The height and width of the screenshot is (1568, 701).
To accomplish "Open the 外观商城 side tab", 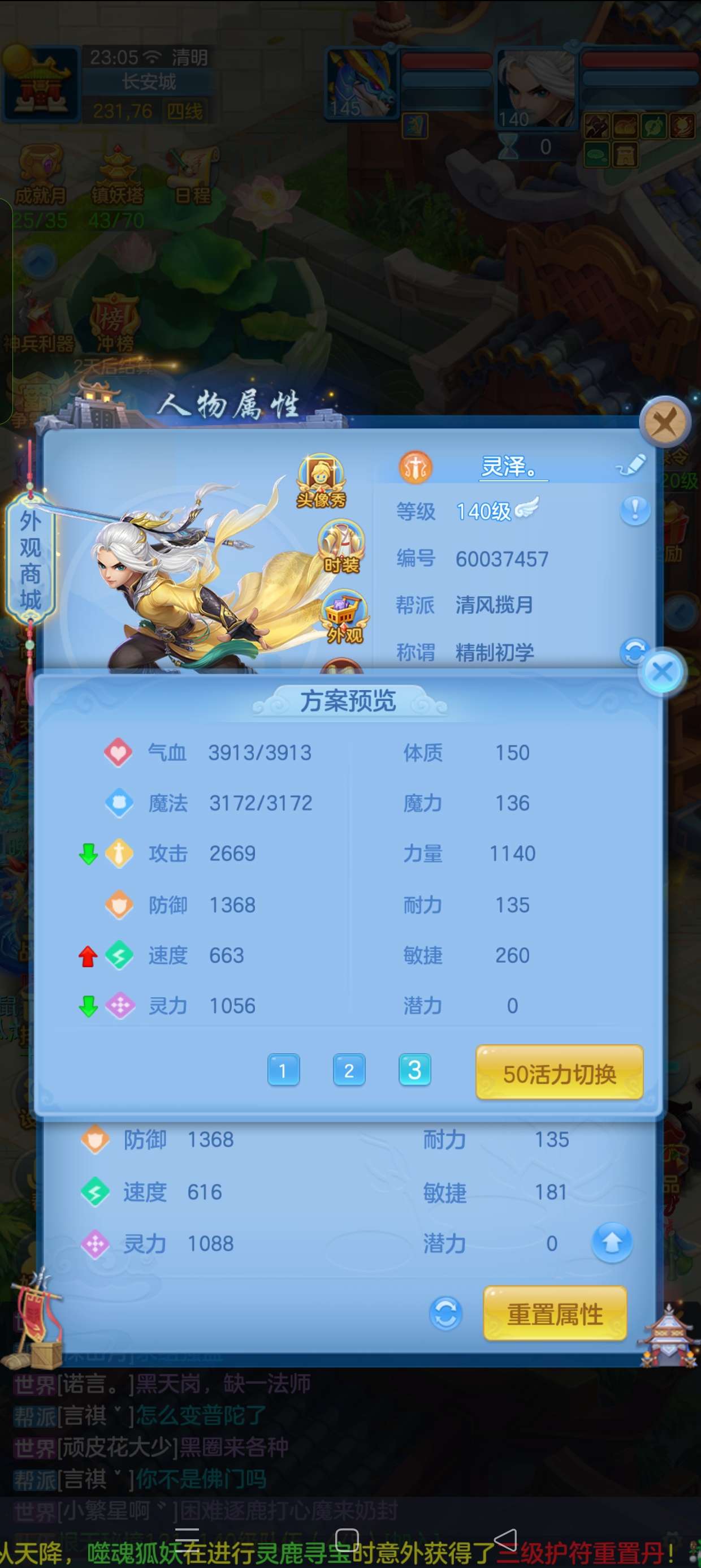I will click(31, 560).
